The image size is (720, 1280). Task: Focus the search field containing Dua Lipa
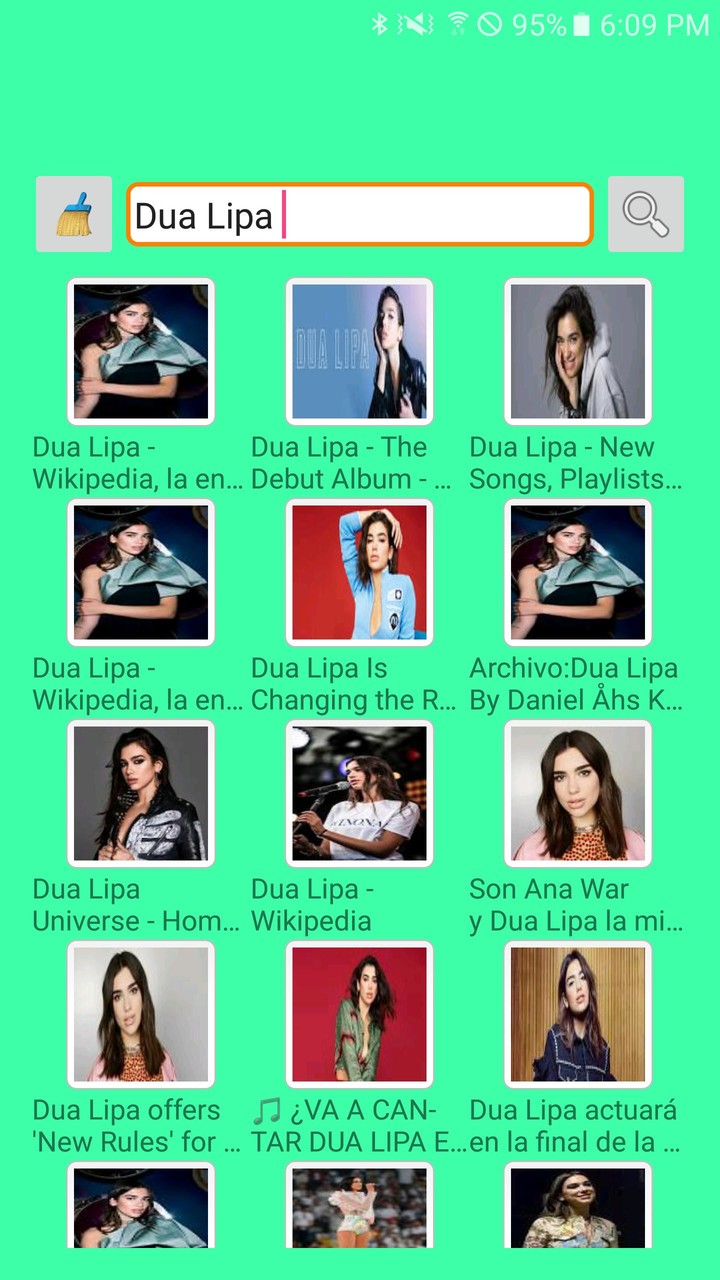point(360,215)
